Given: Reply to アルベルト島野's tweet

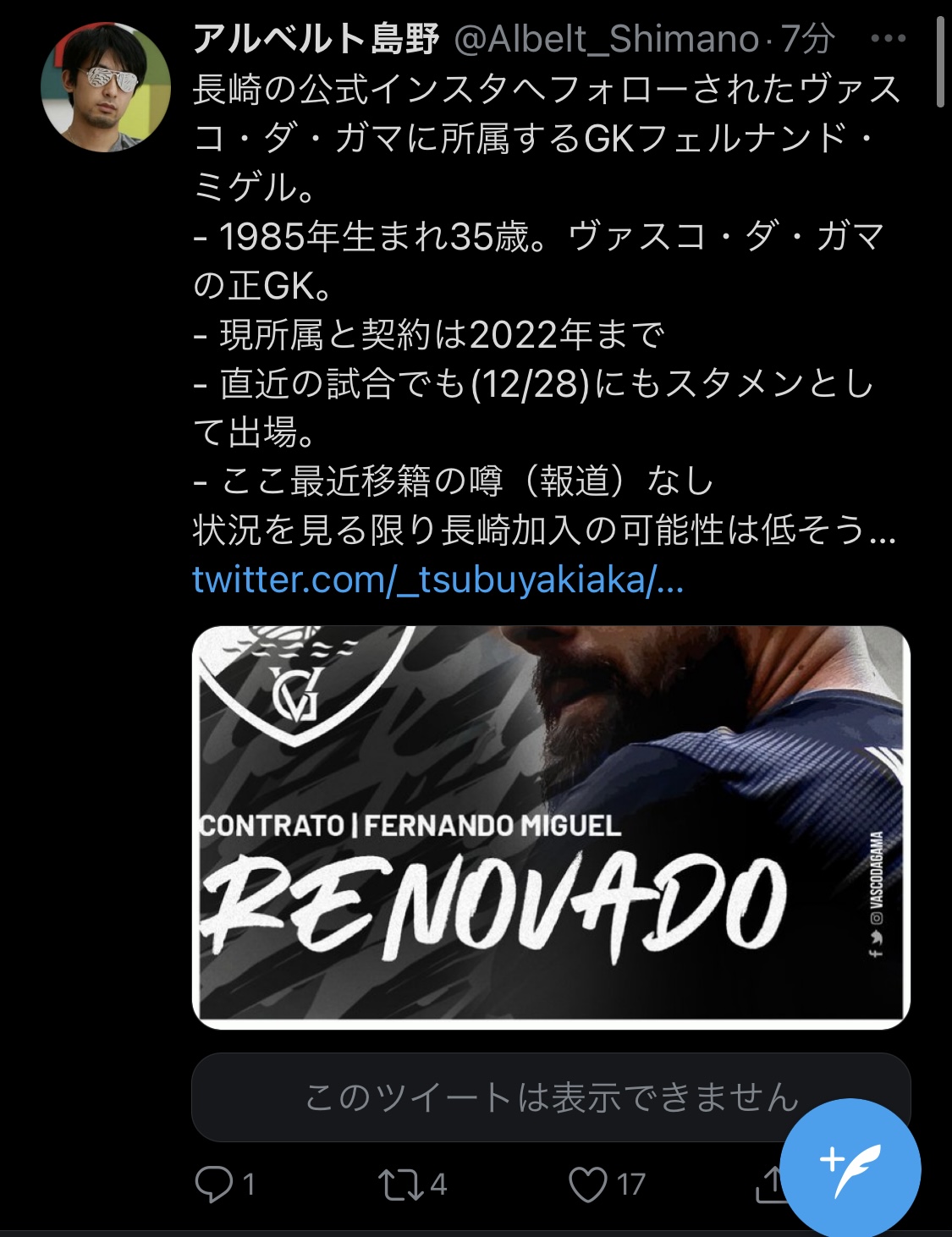Looking at the screenshot, I should coord(213,1184).
